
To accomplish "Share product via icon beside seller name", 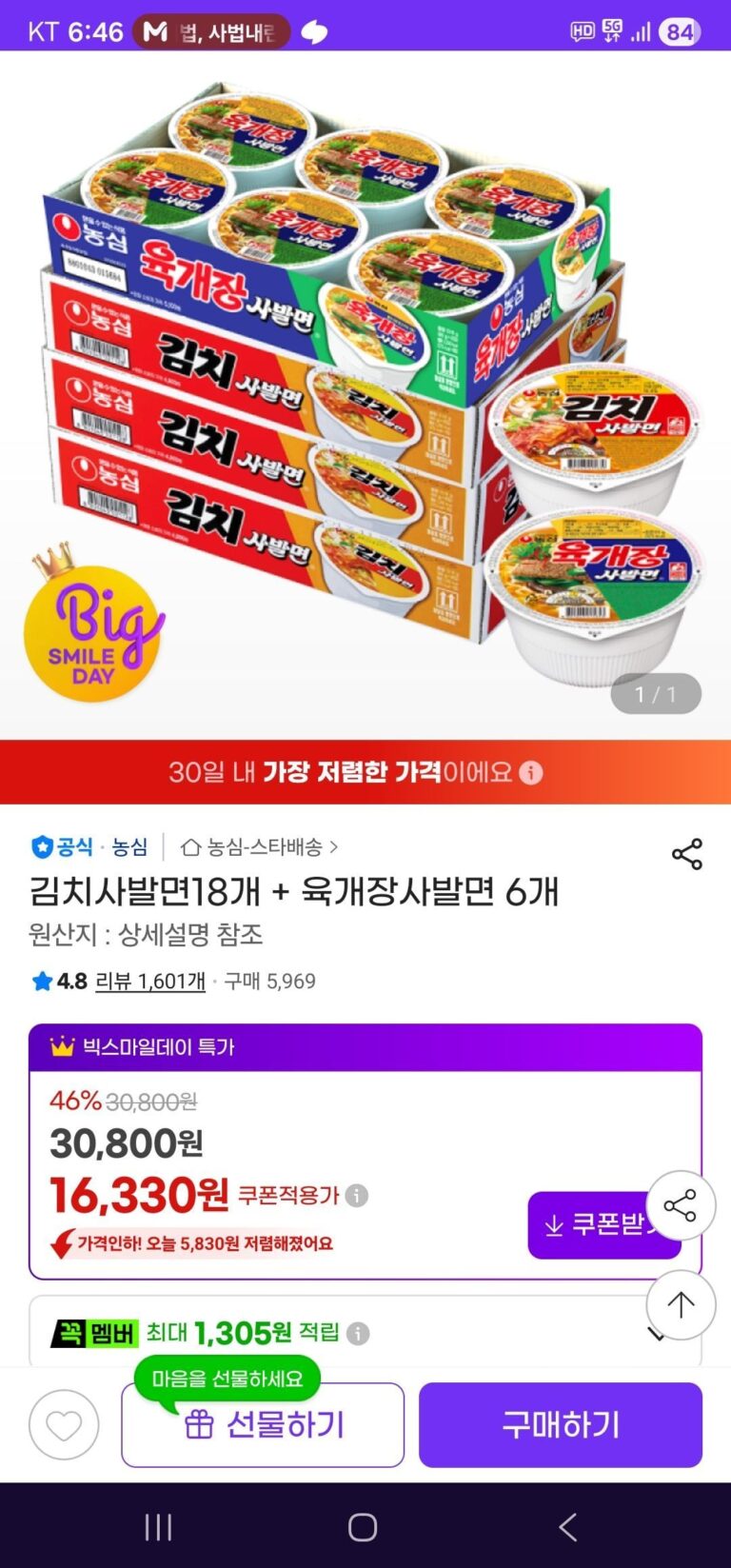I will 686,854.
